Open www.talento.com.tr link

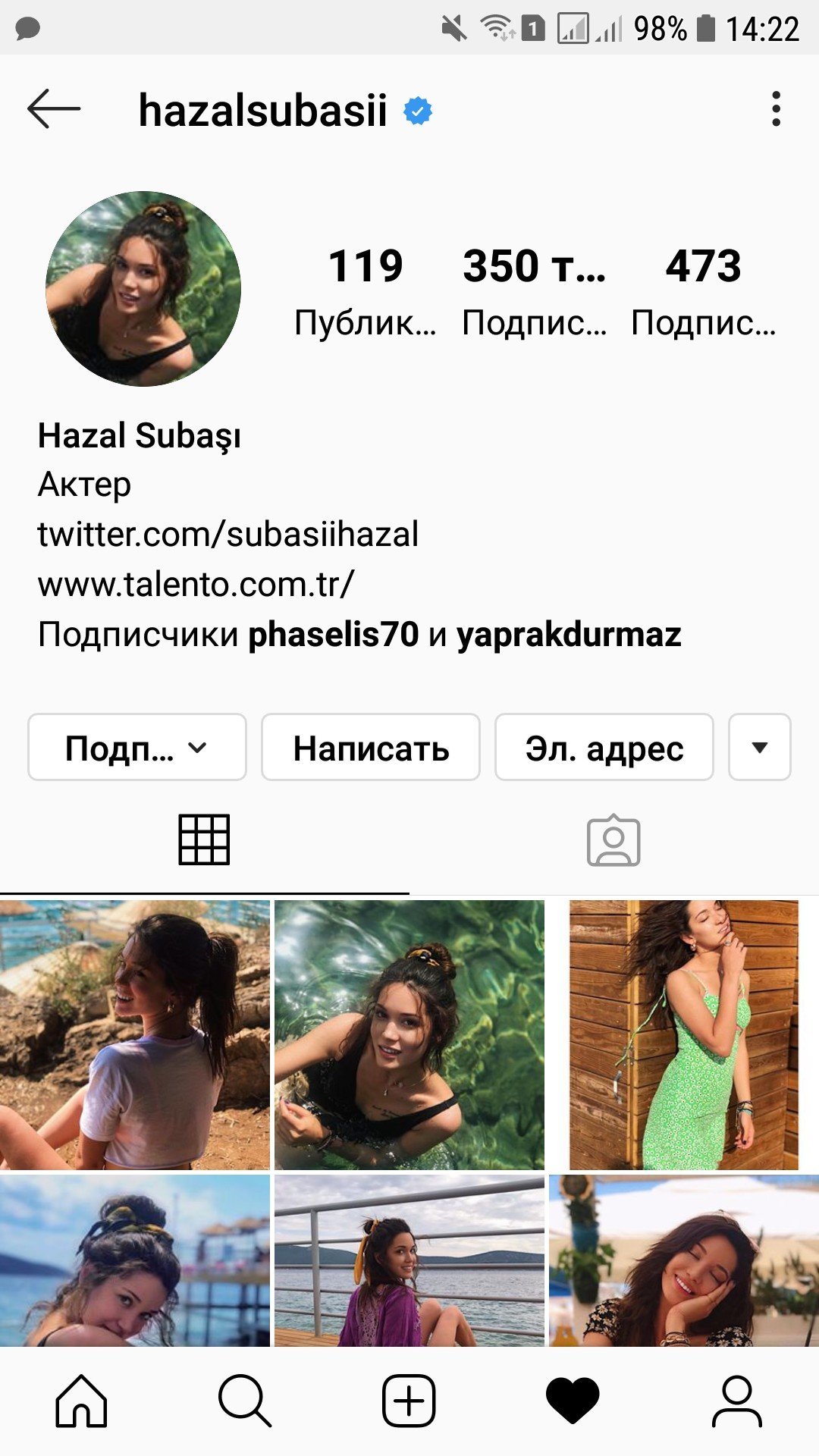[196, 584]
